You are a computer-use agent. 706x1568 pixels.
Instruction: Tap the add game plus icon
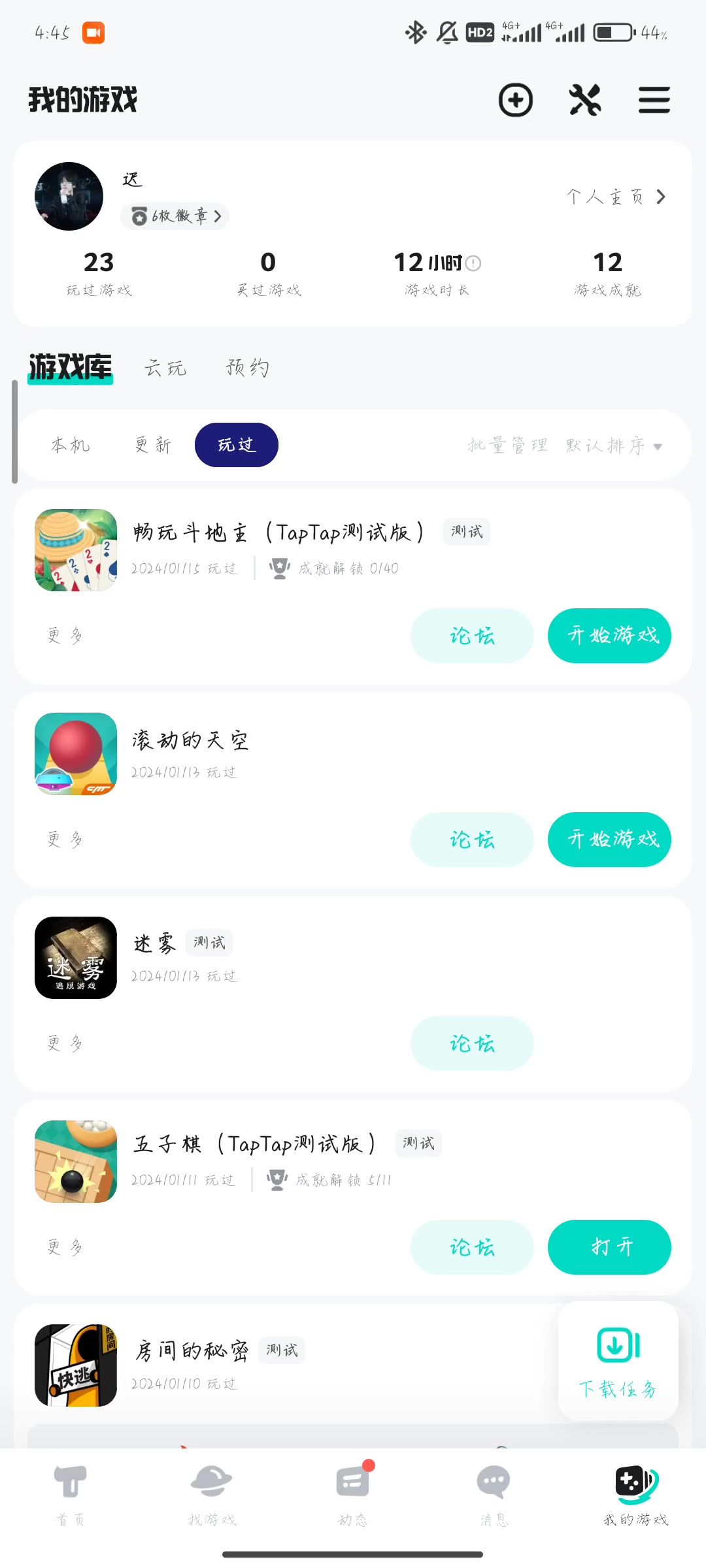click(x=516, y=100)
